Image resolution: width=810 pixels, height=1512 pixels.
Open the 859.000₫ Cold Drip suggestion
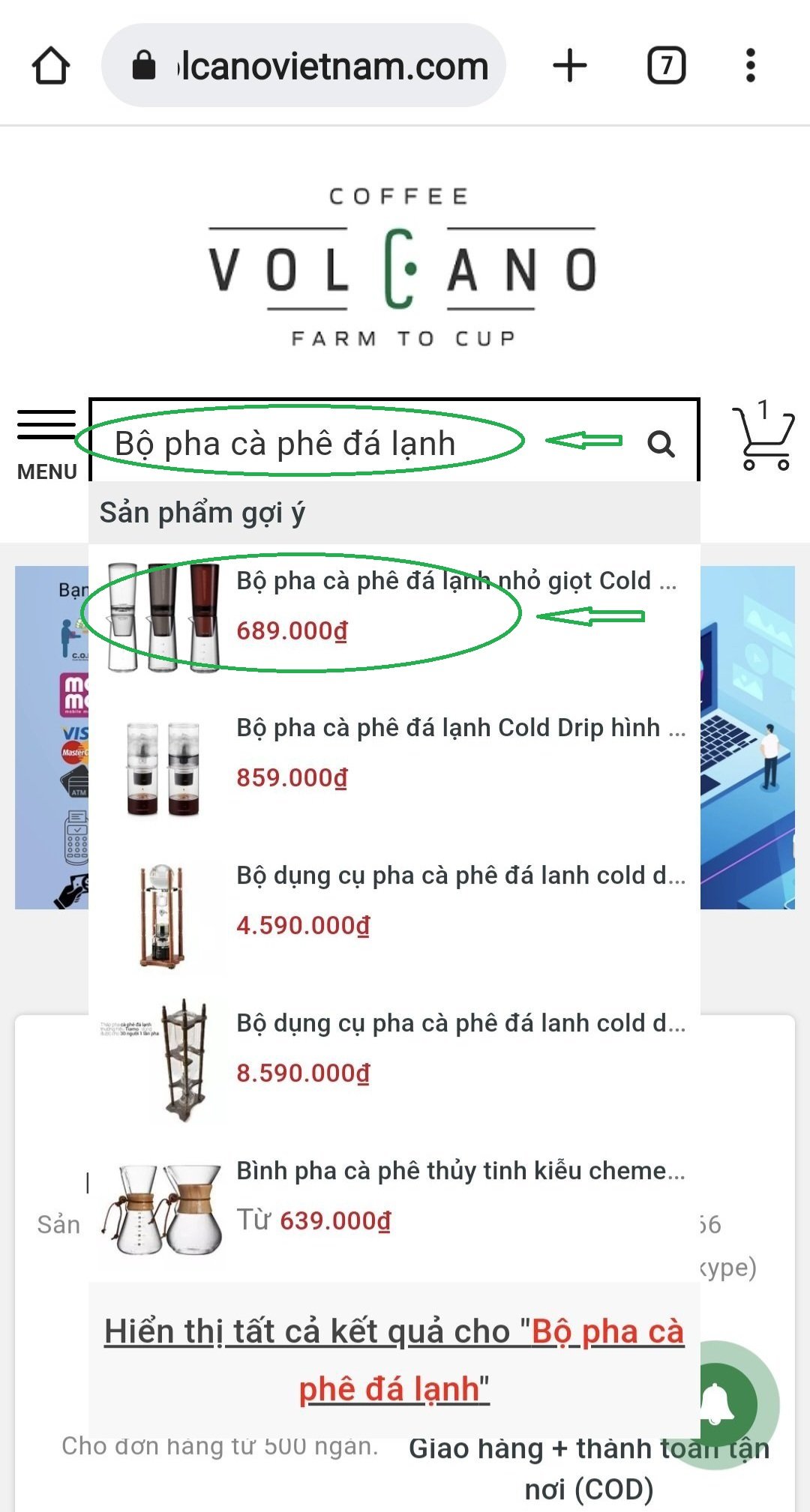[394, 753]
